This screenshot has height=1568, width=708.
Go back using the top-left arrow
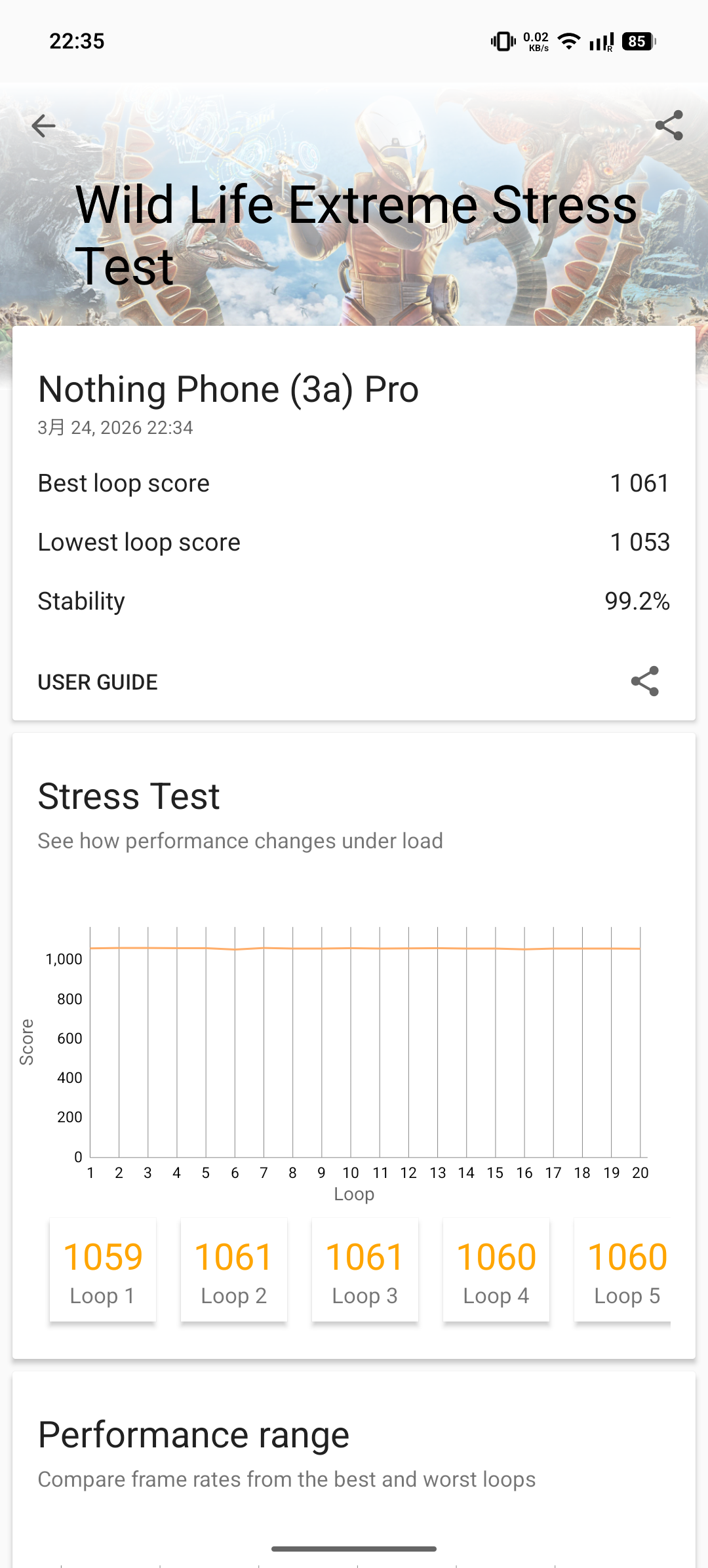click(x=43, y=126)
